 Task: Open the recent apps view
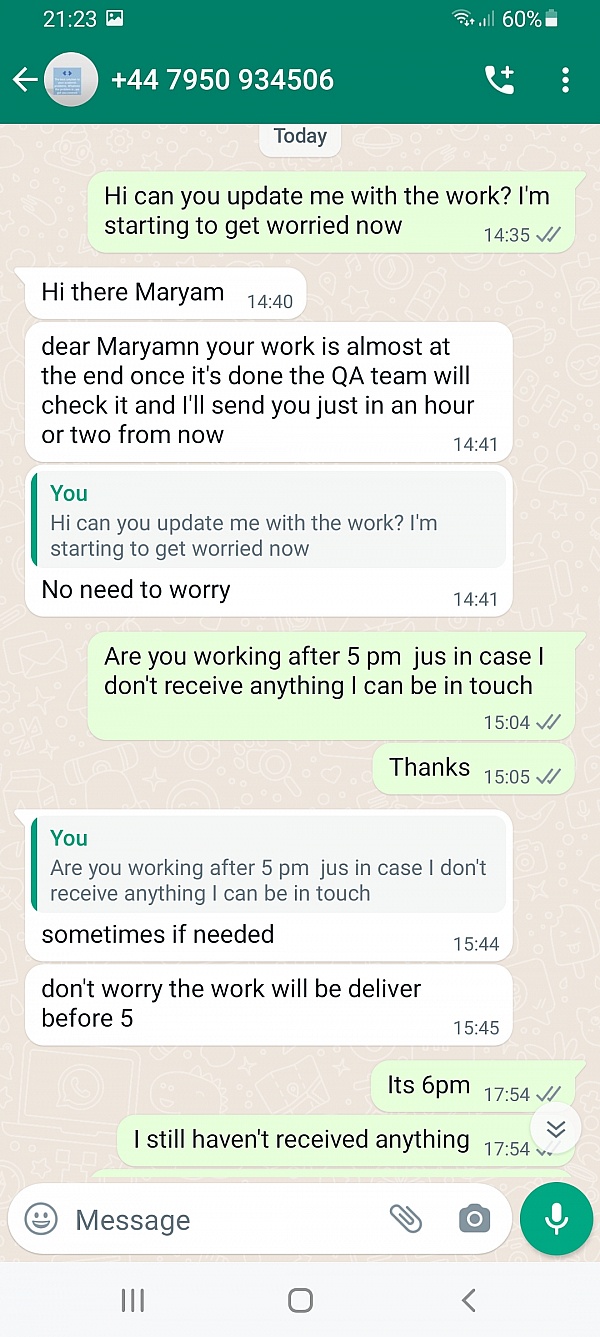(132, 1300)
